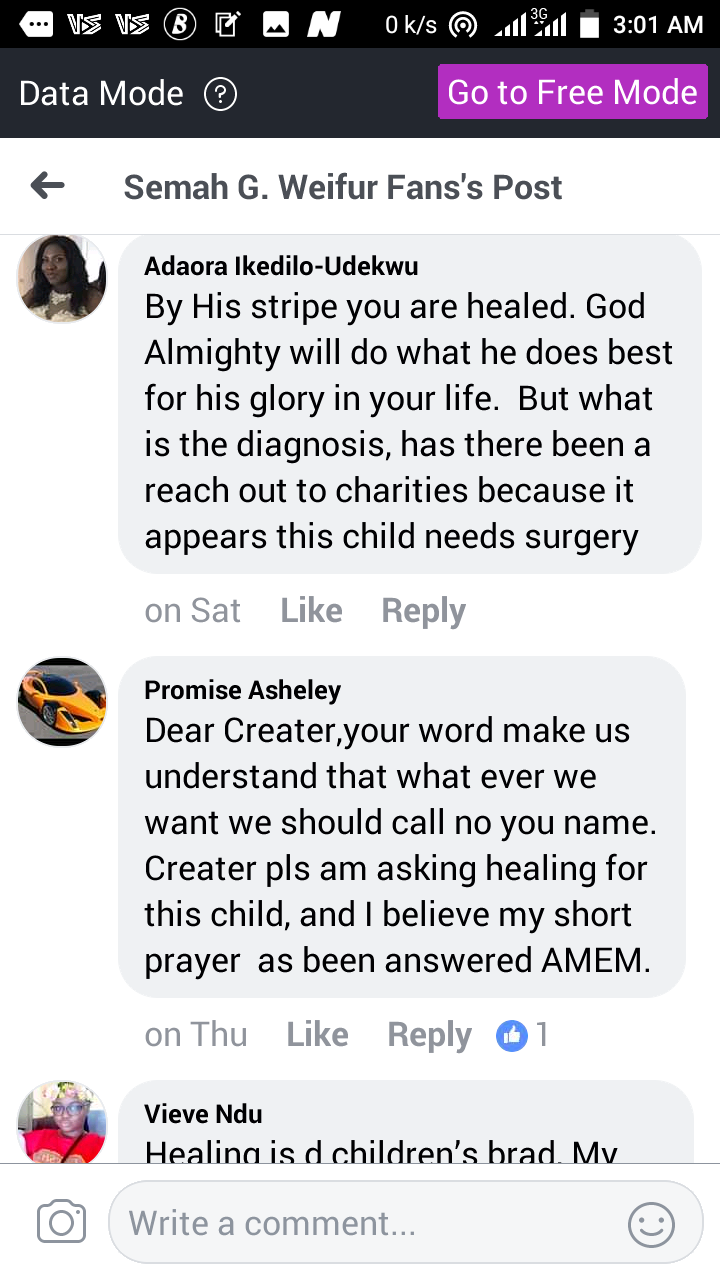Tap the Write a comment field
The height and width of the screenshot is (1280, 720).
370,1223
